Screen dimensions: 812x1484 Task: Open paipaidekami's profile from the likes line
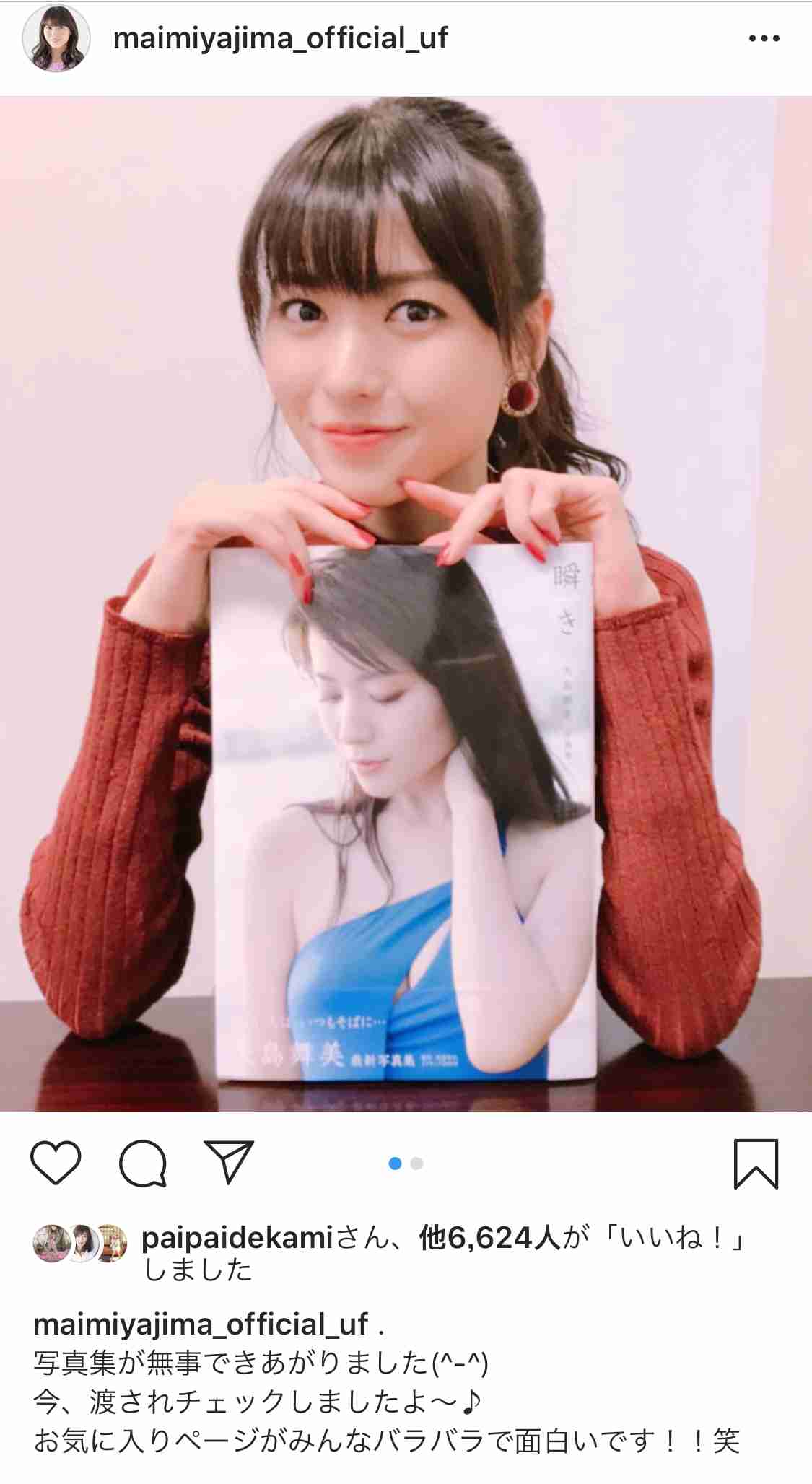click(x=237, y=1239)
